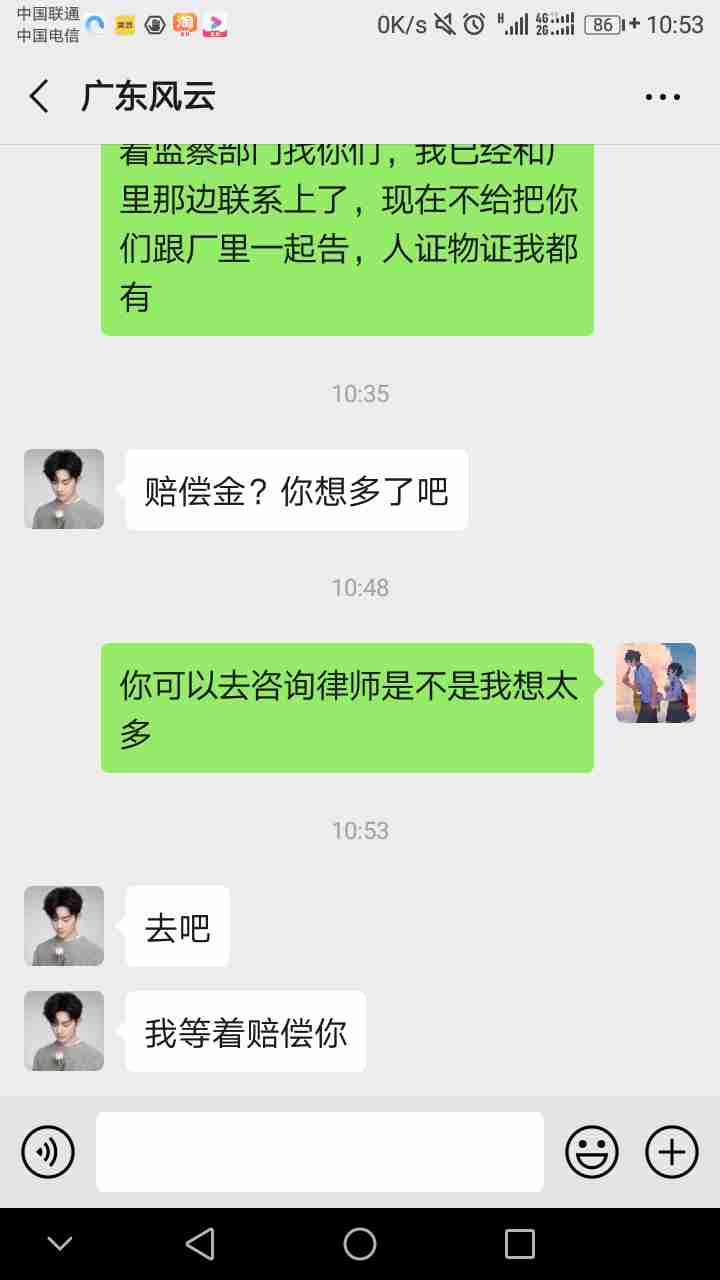Go back from 广东风云 chat
720x1280 pixels.
pos(39,97)
